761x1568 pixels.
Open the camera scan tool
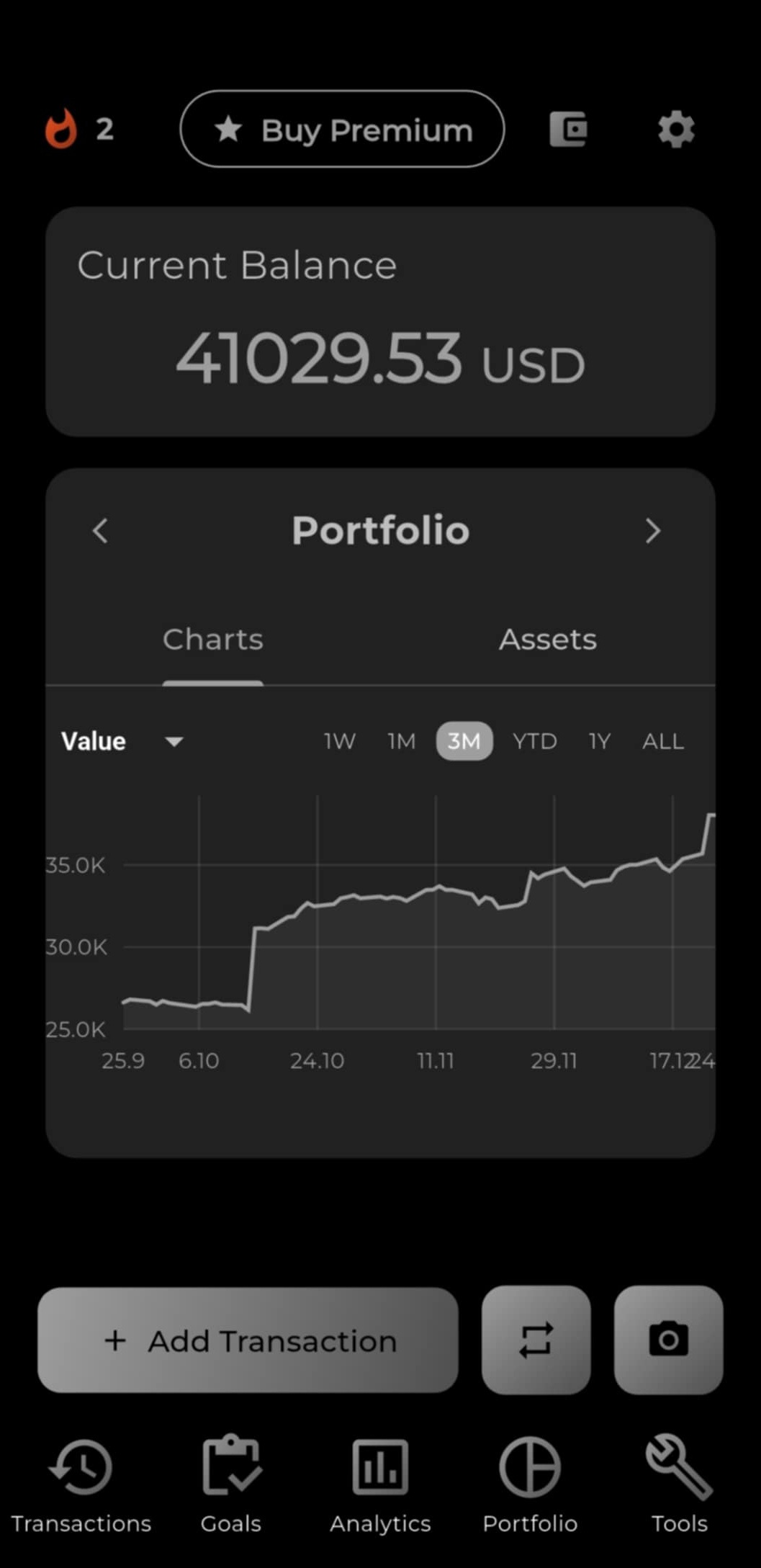click(x=668, y=1339)
